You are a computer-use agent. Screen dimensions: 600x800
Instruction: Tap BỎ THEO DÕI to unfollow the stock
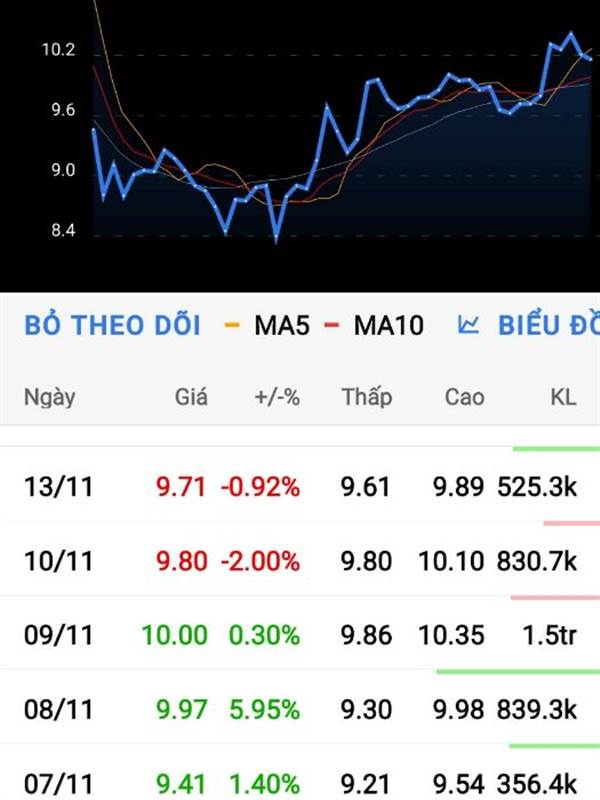tap(112, 324)
